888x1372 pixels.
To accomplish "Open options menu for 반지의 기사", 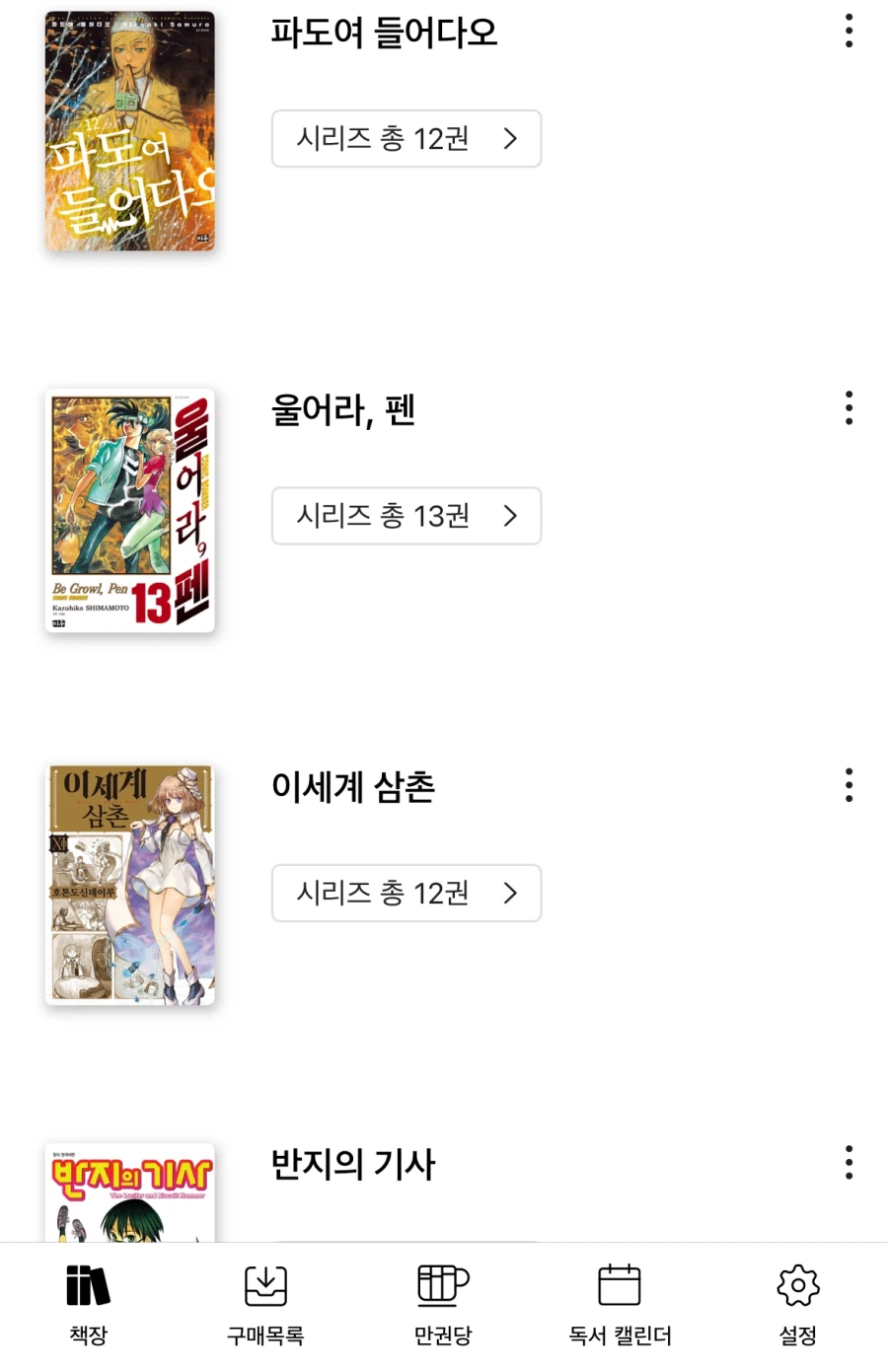I will click(848, 1162).
